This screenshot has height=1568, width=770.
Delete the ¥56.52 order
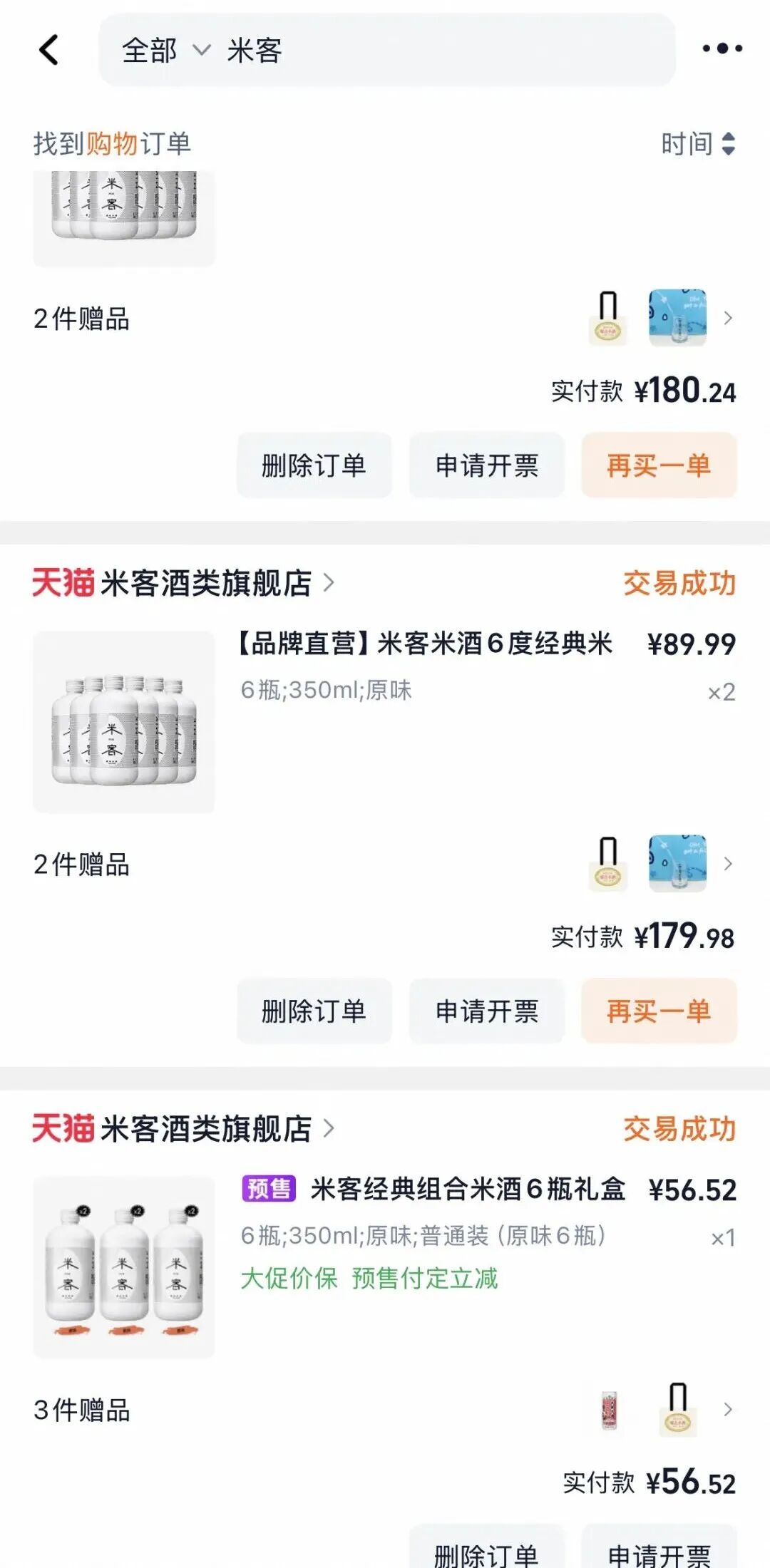[x=487, y=1554]
